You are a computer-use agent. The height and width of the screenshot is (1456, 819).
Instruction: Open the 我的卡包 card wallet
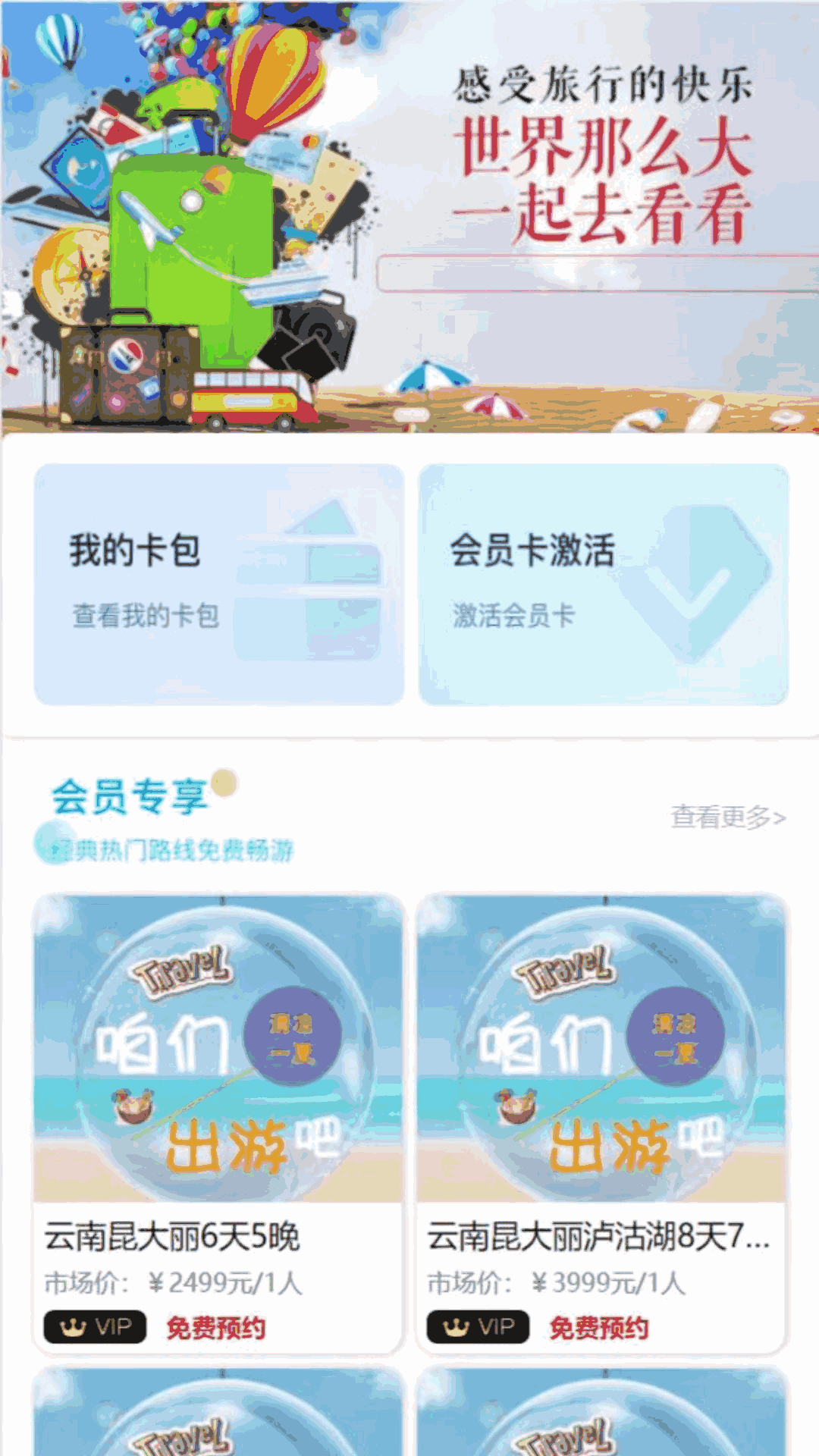pyautogui.click(x=218, y=585)
